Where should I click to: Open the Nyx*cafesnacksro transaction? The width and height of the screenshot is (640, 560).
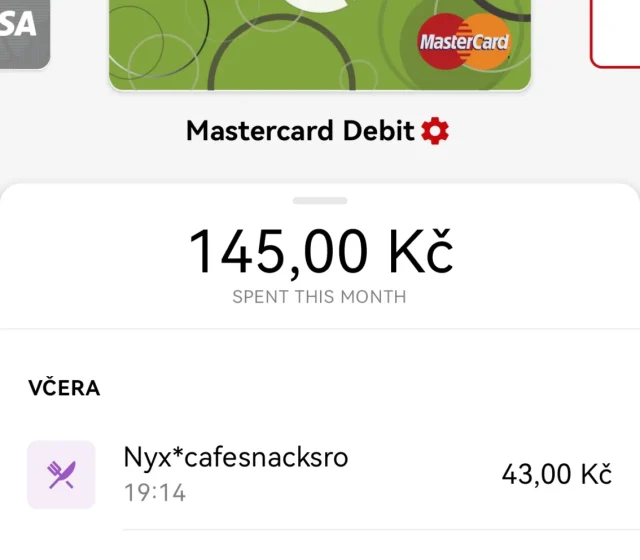tap(320, 474)
